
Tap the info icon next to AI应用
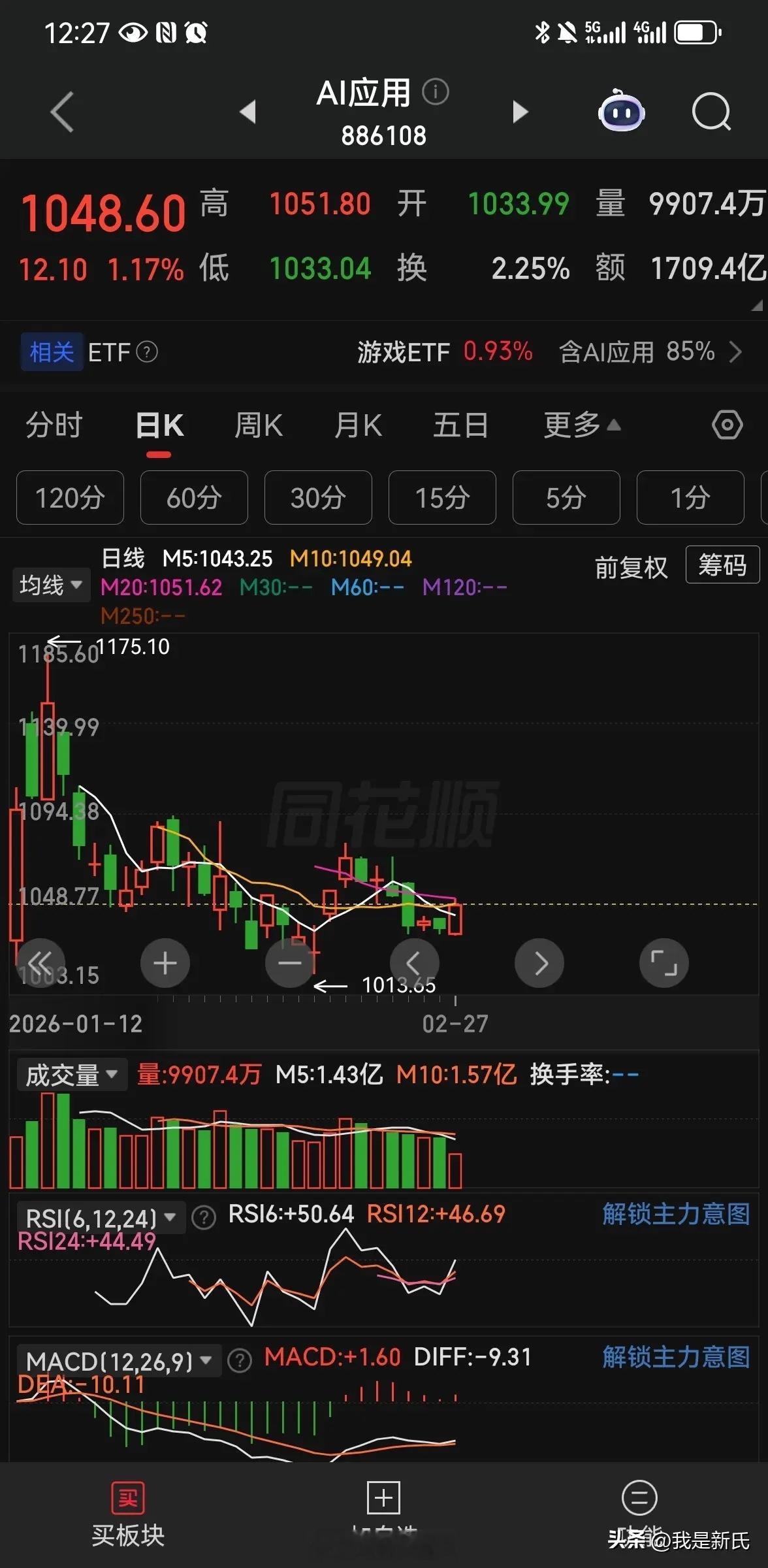coord(436,92)
